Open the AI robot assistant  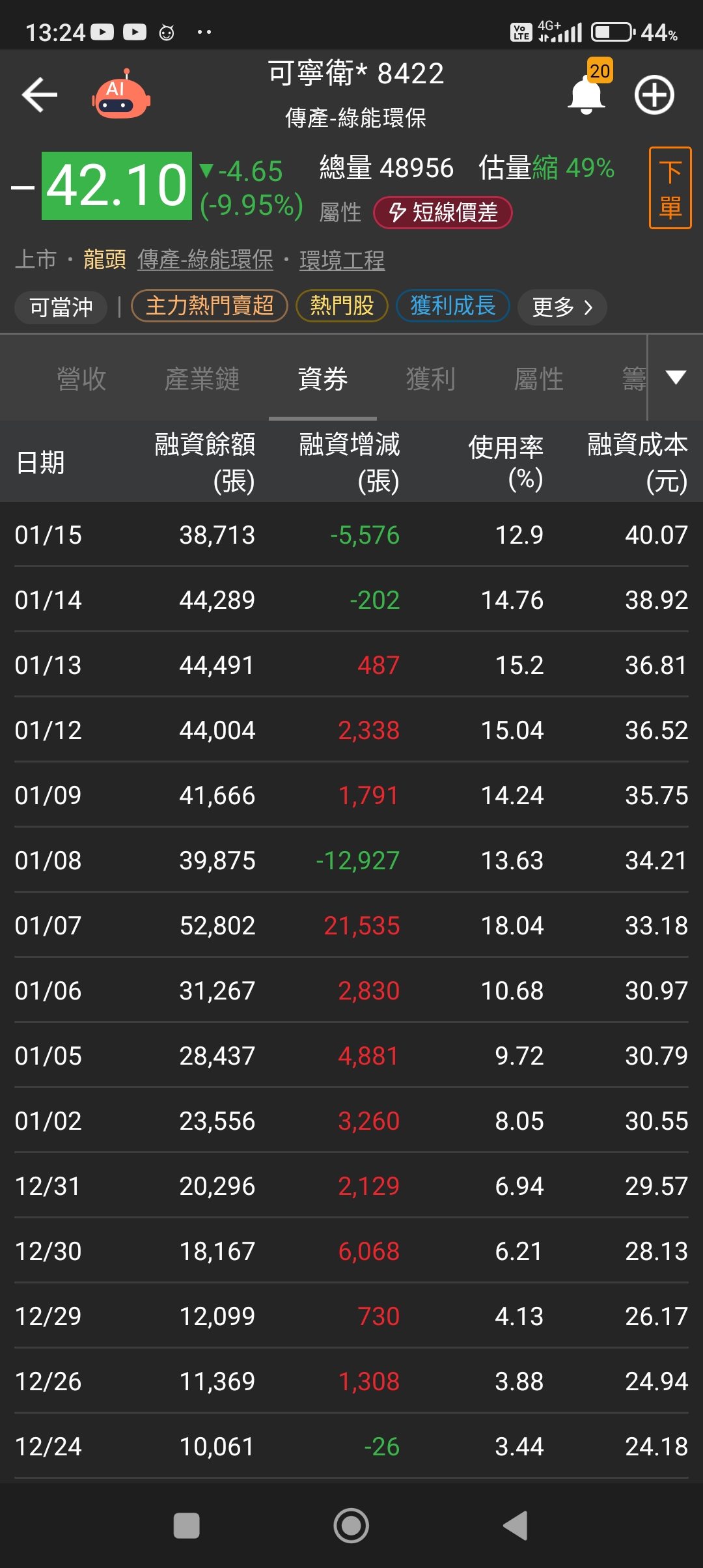[121, 95]
